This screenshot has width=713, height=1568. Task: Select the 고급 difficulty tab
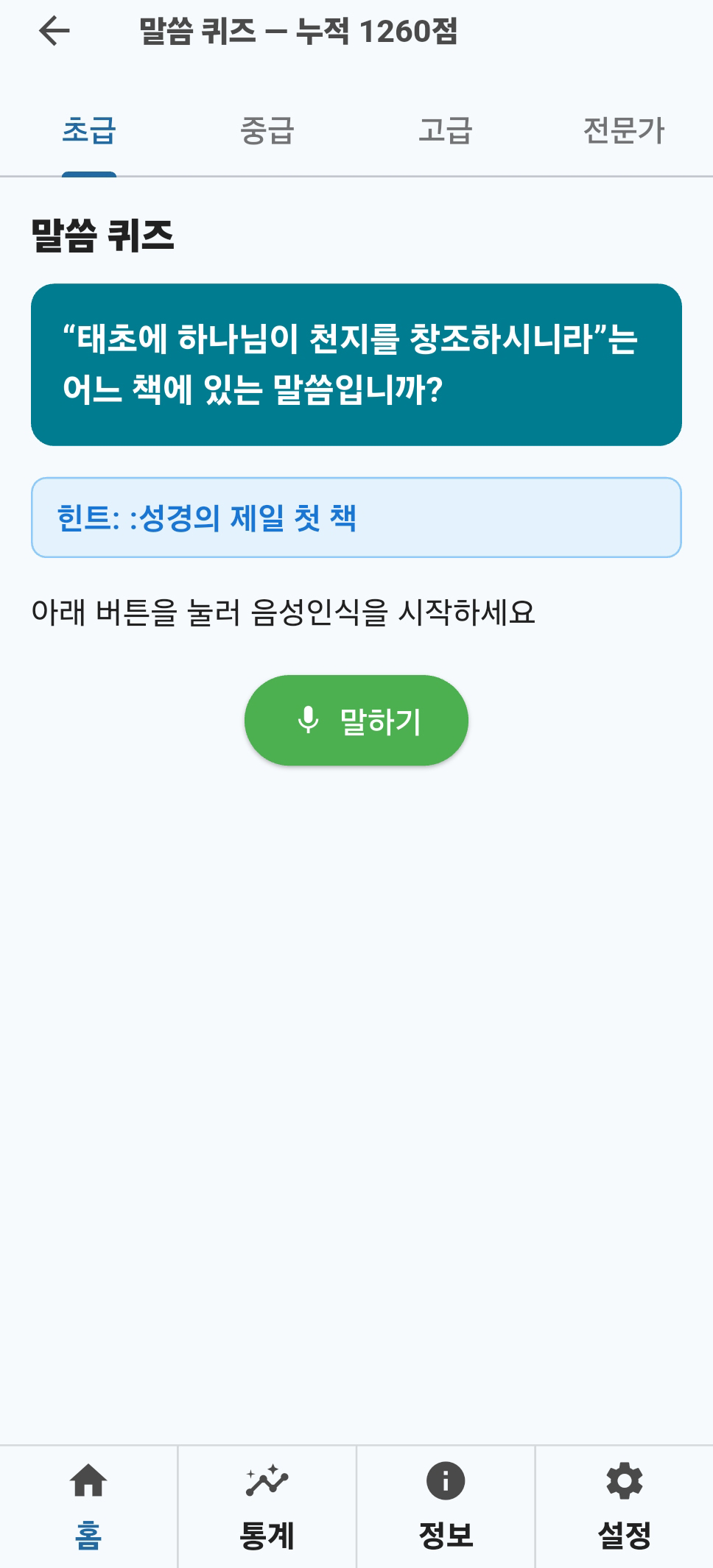point(446,131)
